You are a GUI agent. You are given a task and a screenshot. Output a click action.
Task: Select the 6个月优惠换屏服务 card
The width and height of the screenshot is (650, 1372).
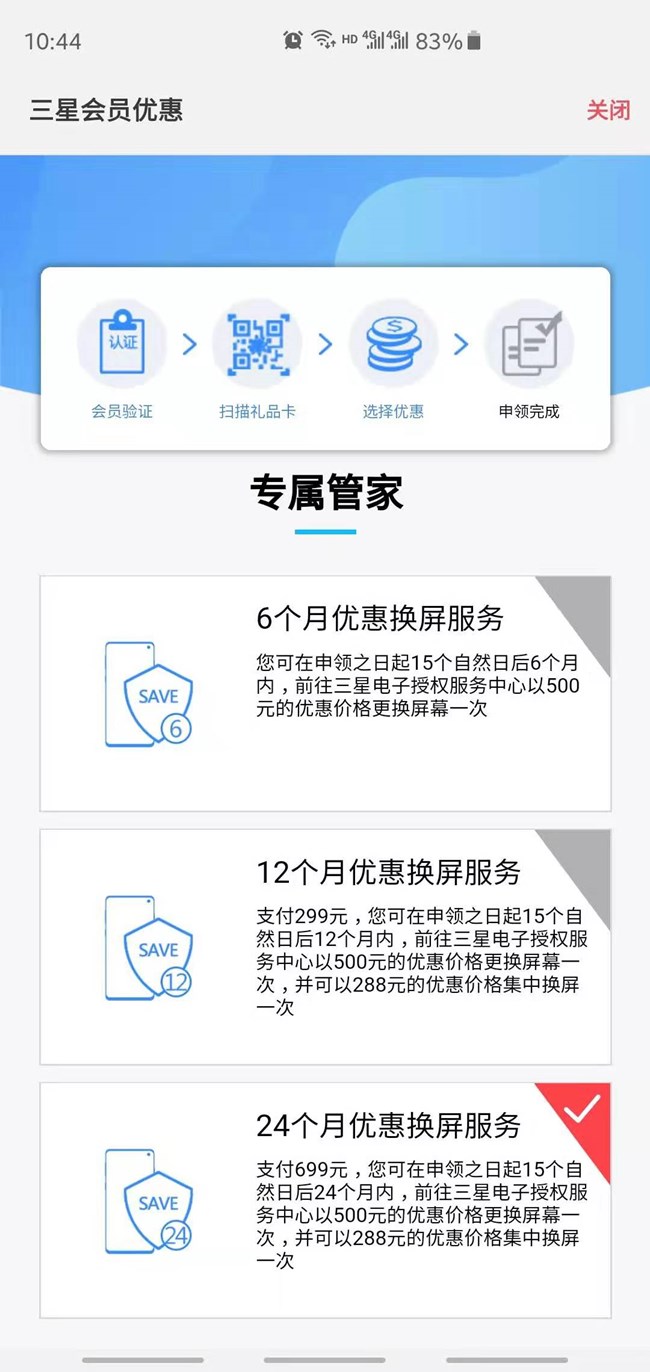tap(325, 693)
